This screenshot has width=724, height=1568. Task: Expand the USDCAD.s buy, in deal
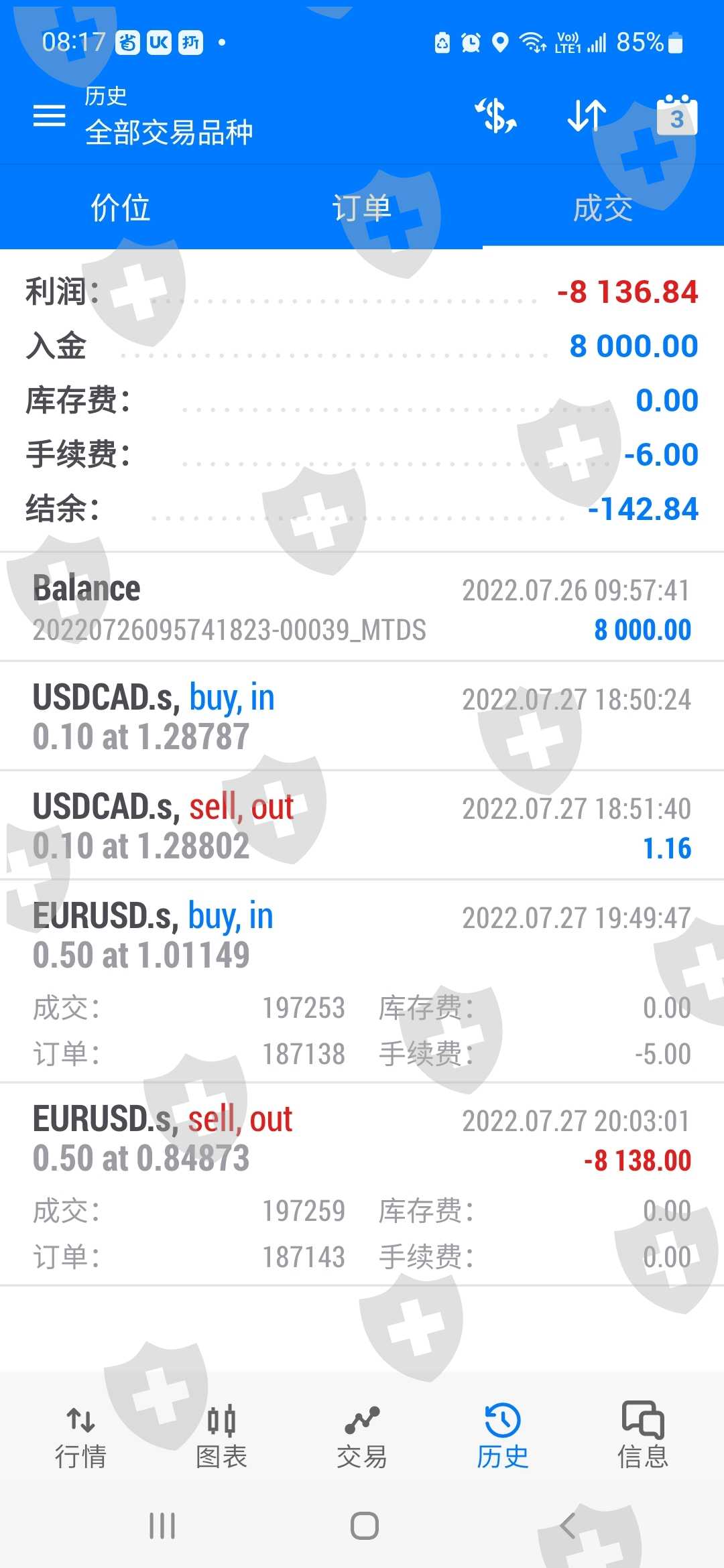pos(362,717)
